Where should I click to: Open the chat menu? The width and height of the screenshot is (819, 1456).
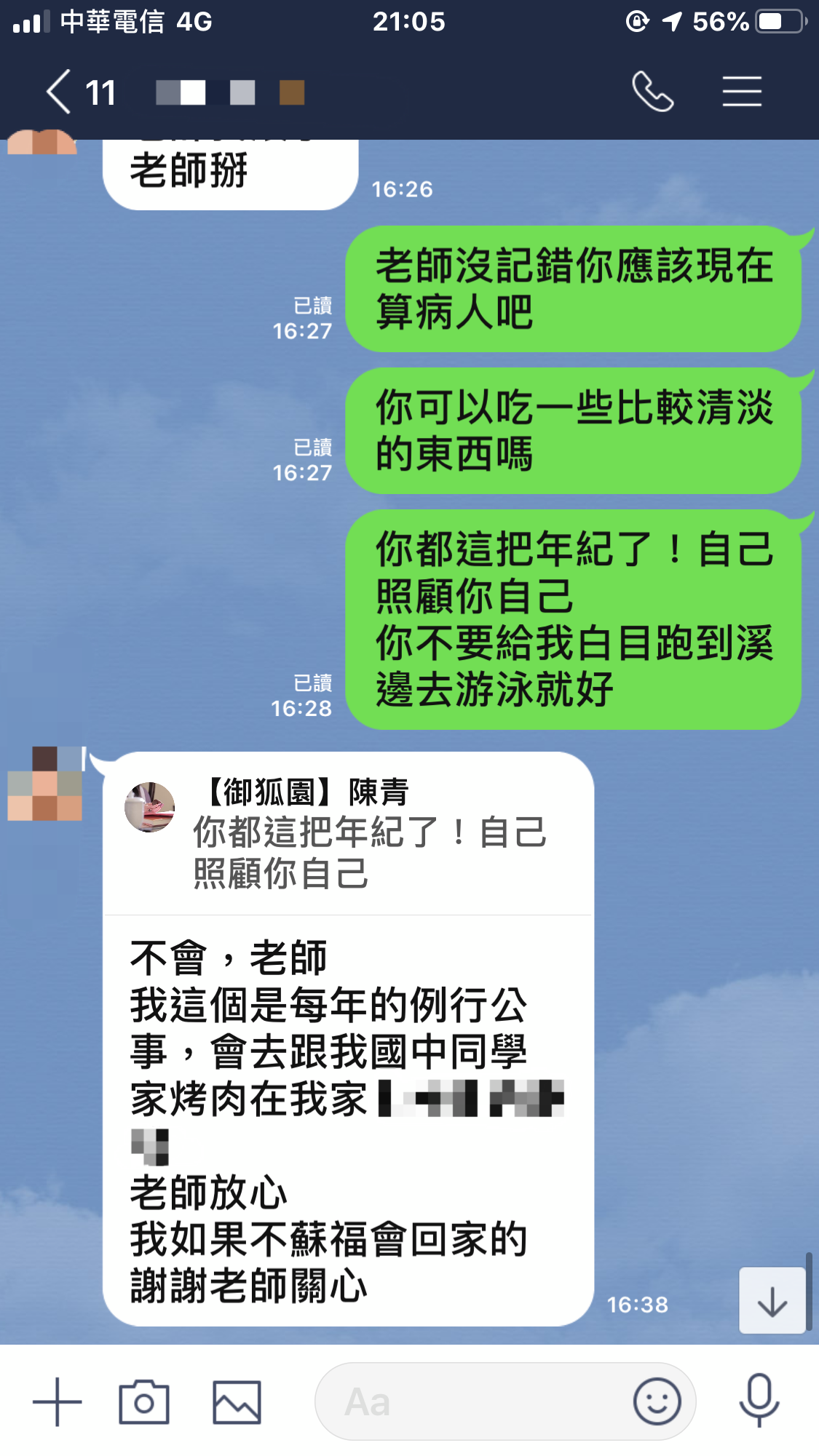[742, 92]
